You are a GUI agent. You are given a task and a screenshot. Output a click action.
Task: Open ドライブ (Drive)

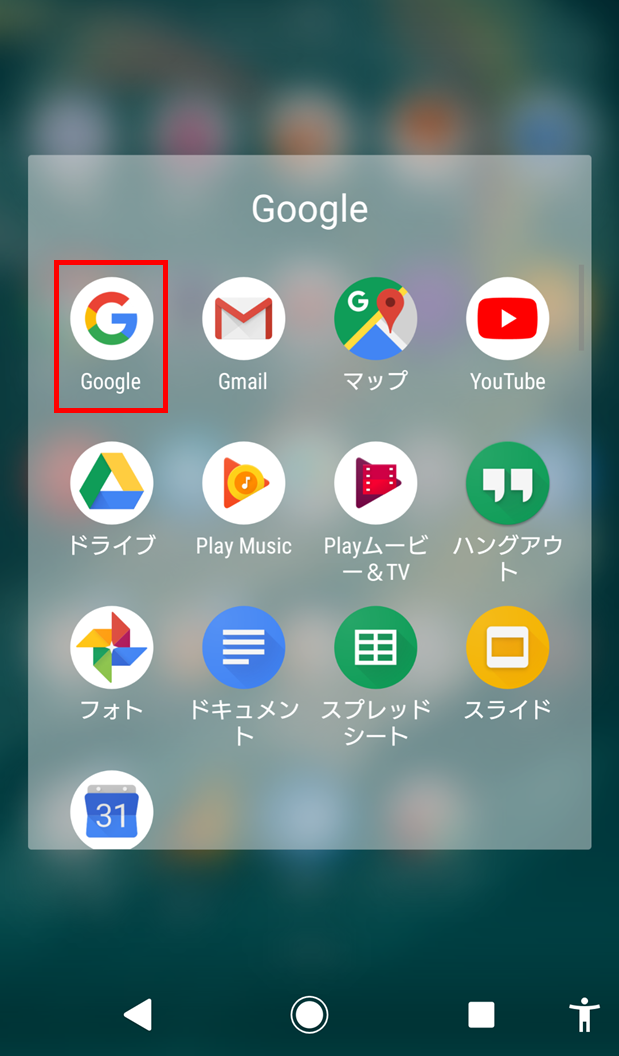(111, 484)
